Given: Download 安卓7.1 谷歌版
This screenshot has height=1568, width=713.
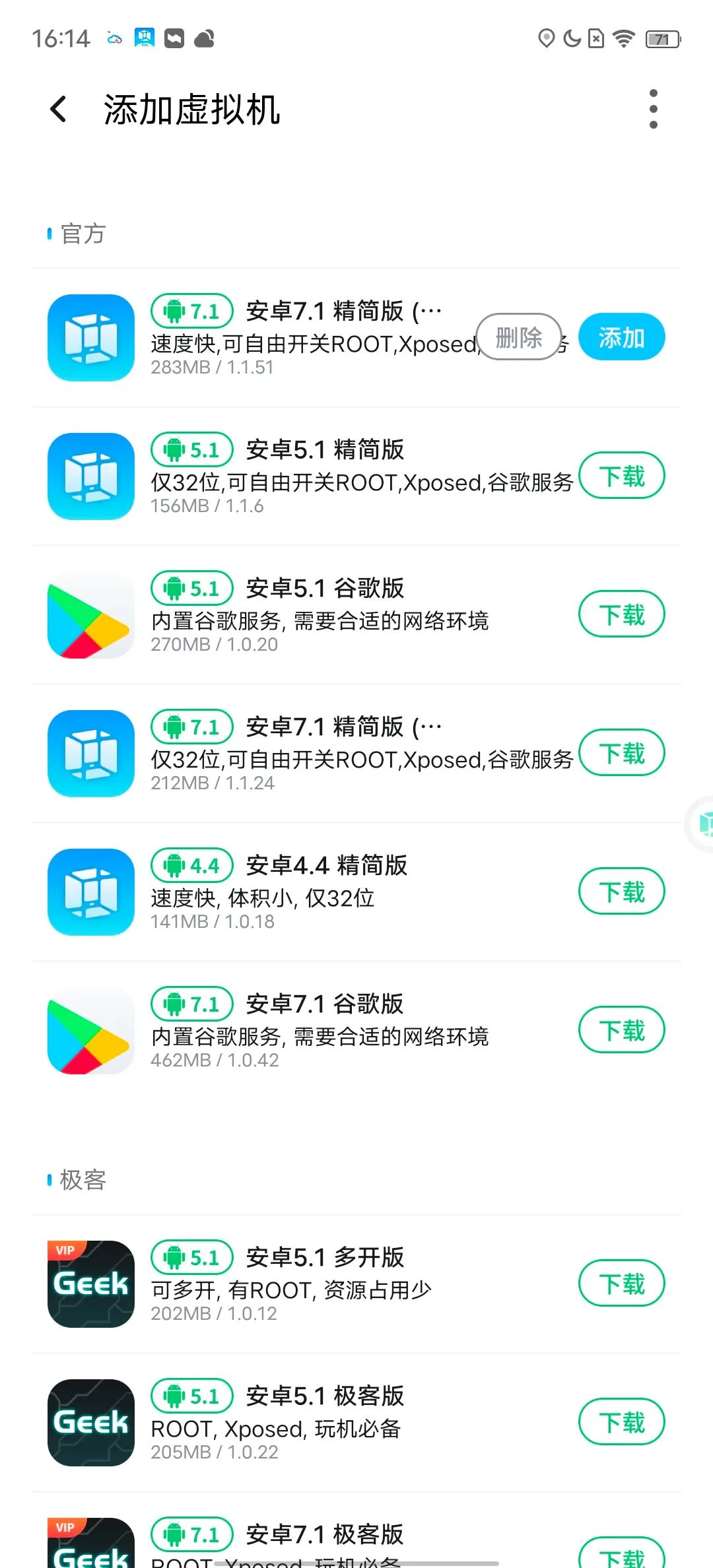Looking at the screenshot, I should [621, 1029].
